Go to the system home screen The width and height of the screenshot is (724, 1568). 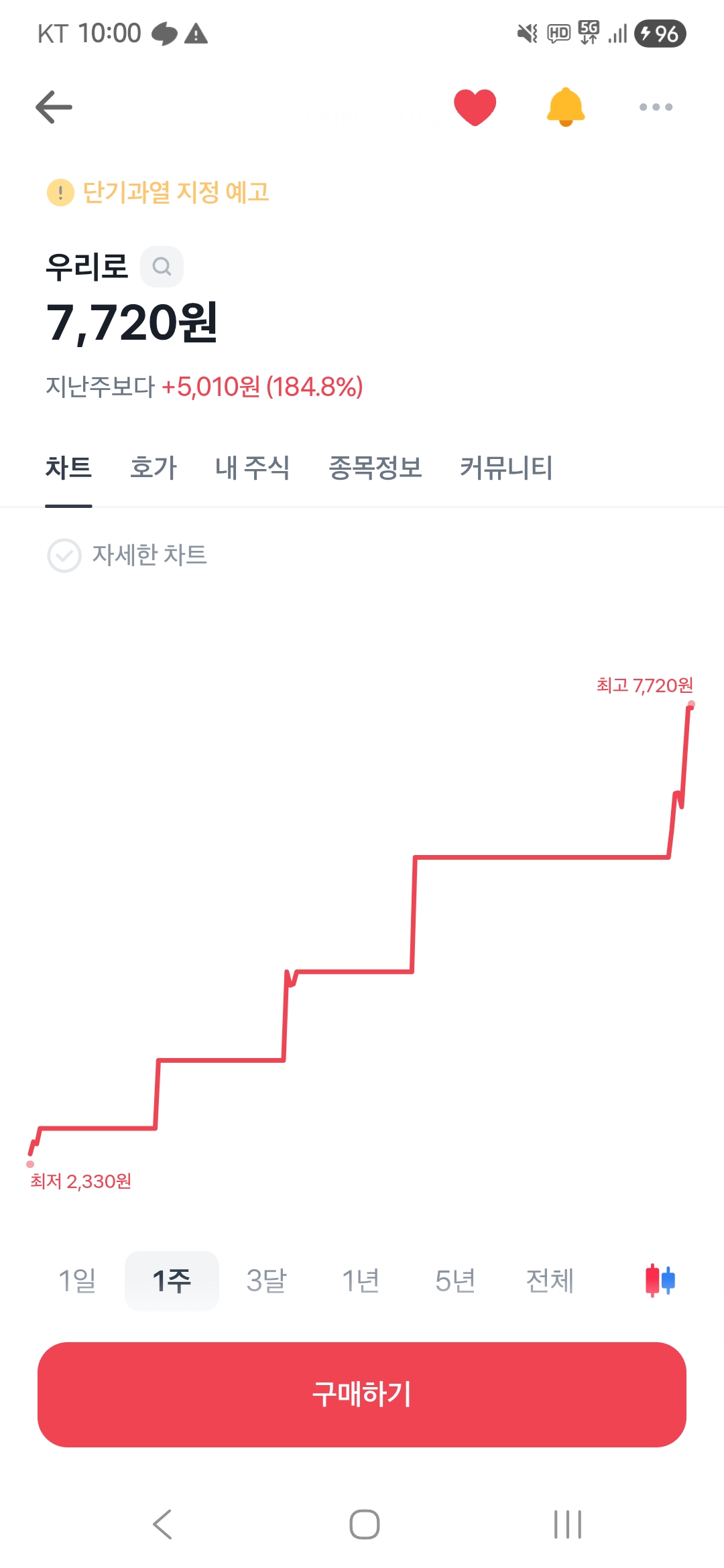coord(364,1524)
